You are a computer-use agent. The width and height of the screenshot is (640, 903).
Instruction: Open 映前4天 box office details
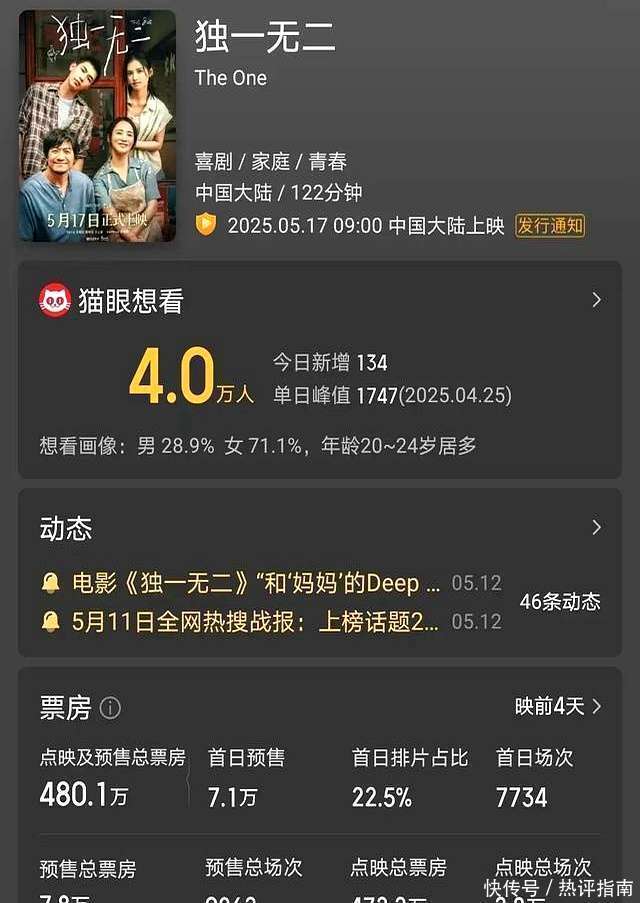[558, 706]
